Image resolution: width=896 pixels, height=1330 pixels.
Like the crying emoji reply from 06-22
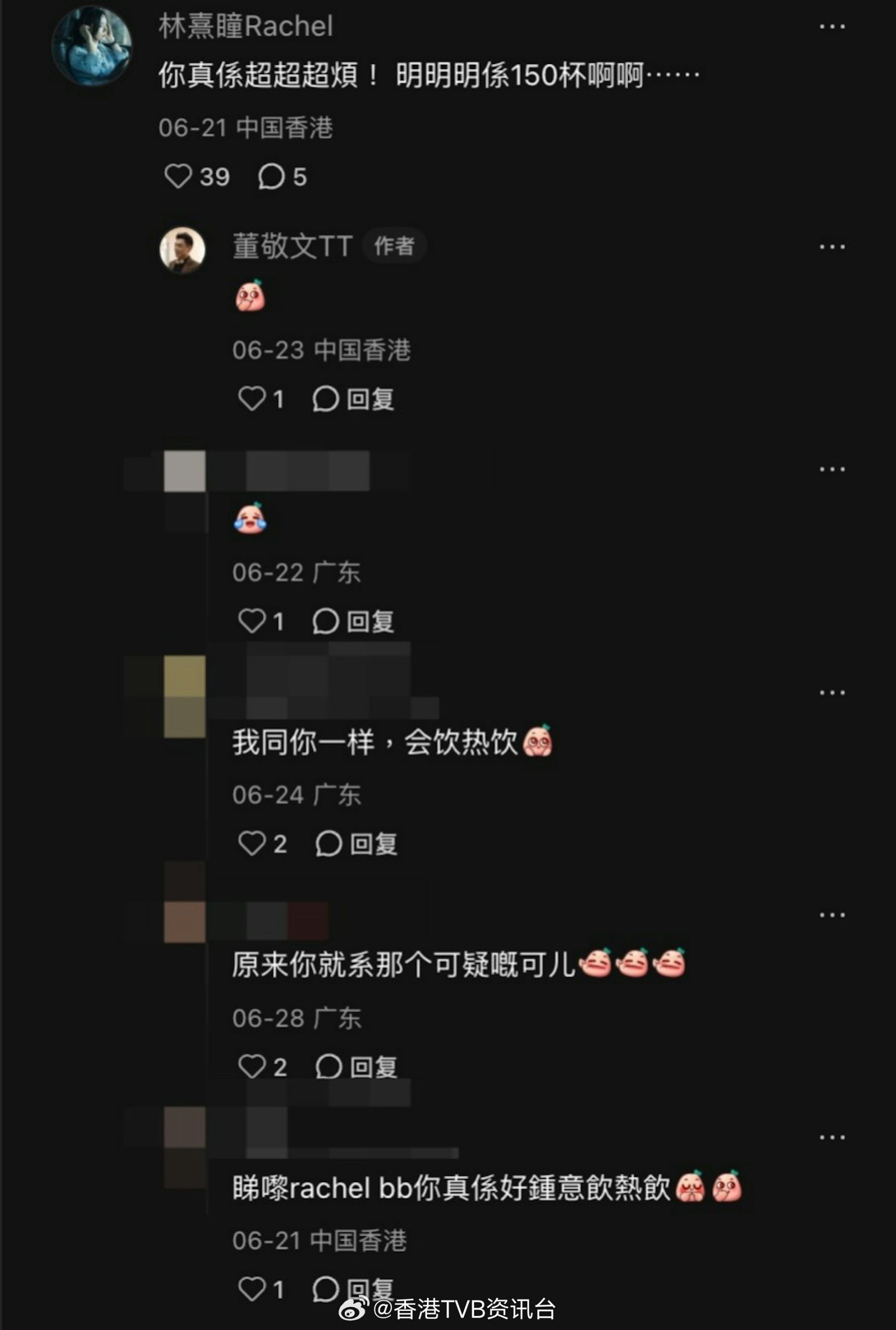[252, 621]
